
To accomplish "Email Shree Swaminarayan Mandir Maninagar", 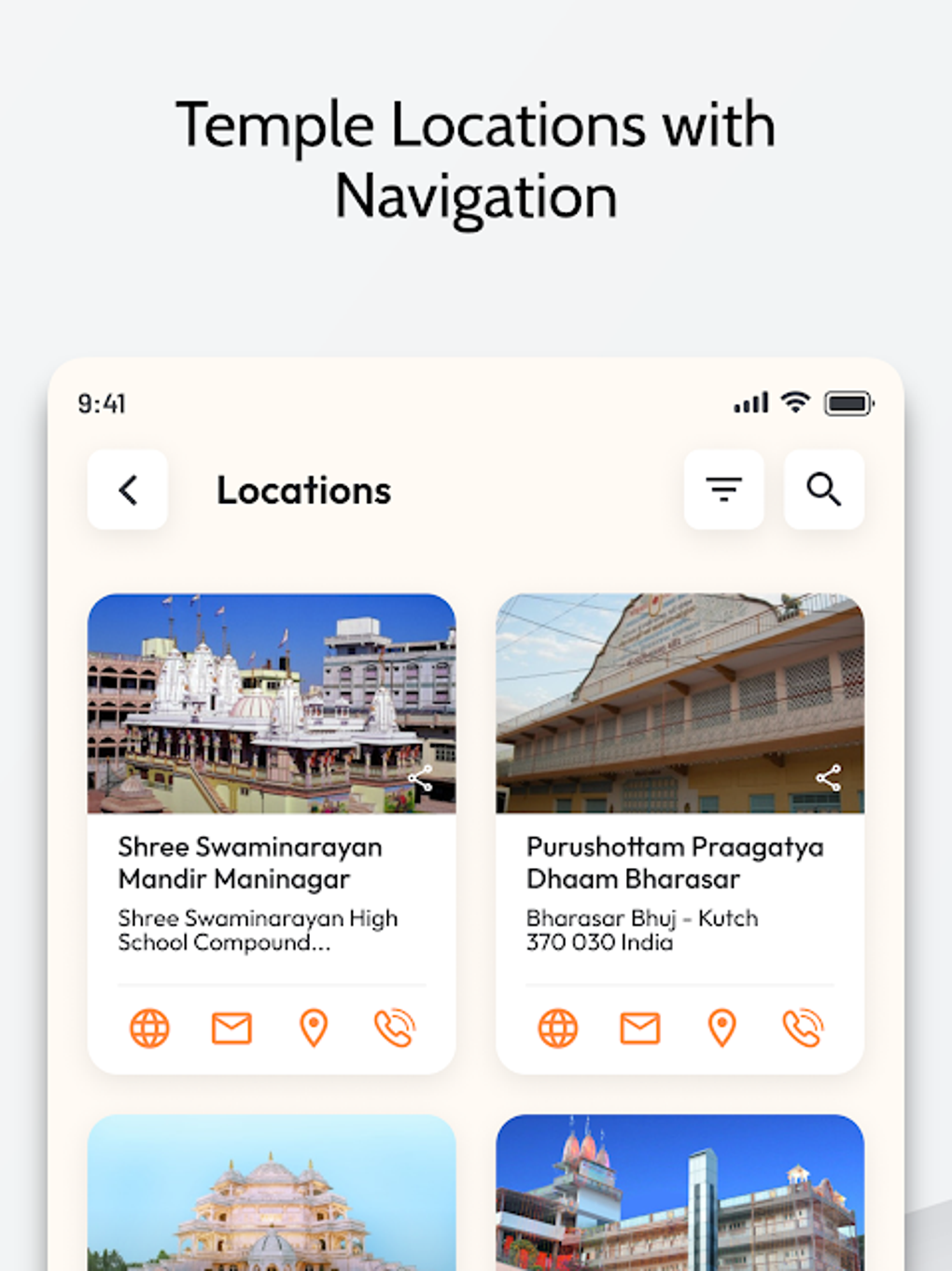I will [x=231, y=1028].
